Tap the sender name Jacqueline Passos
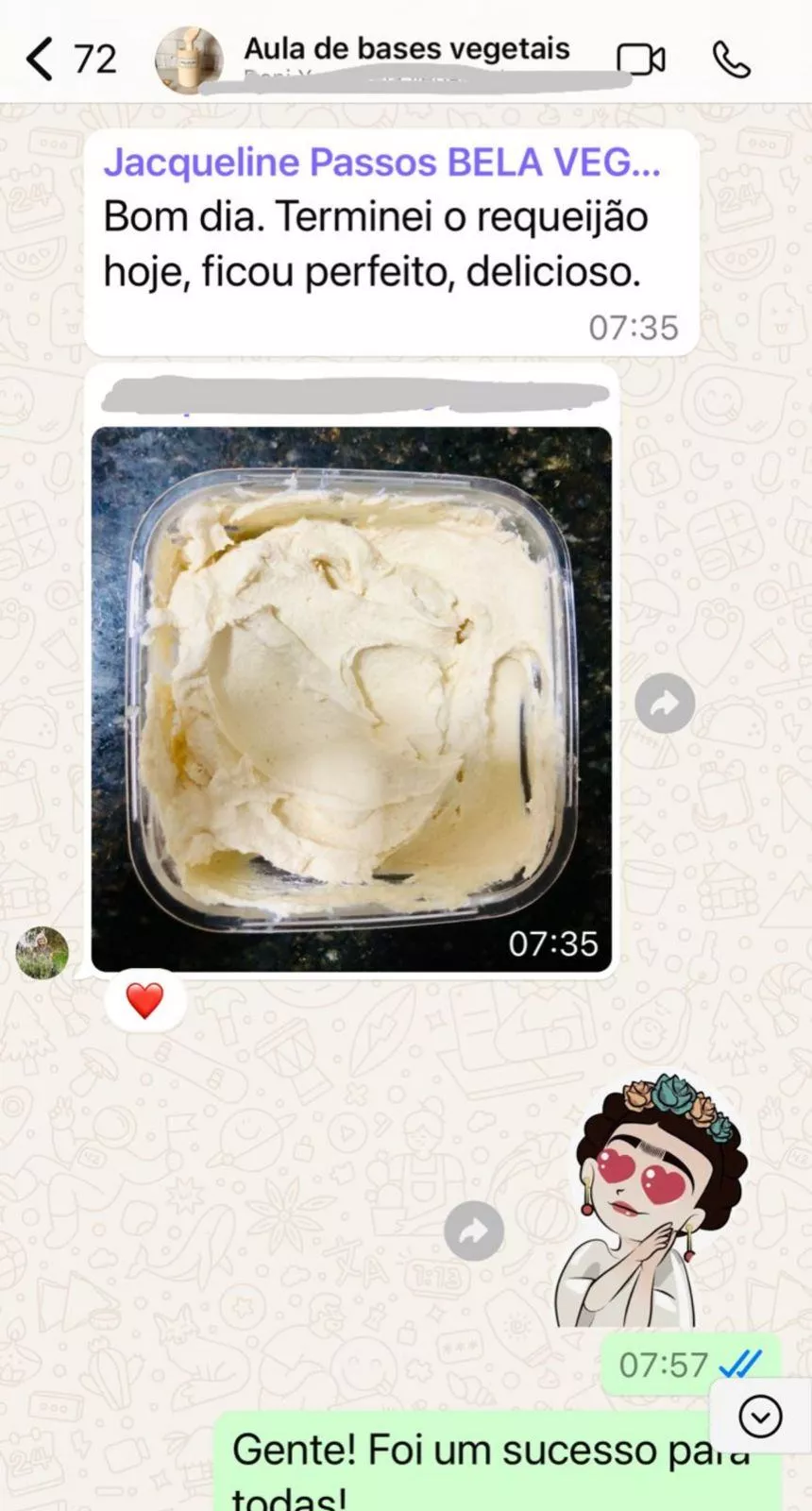 point(381,163)
